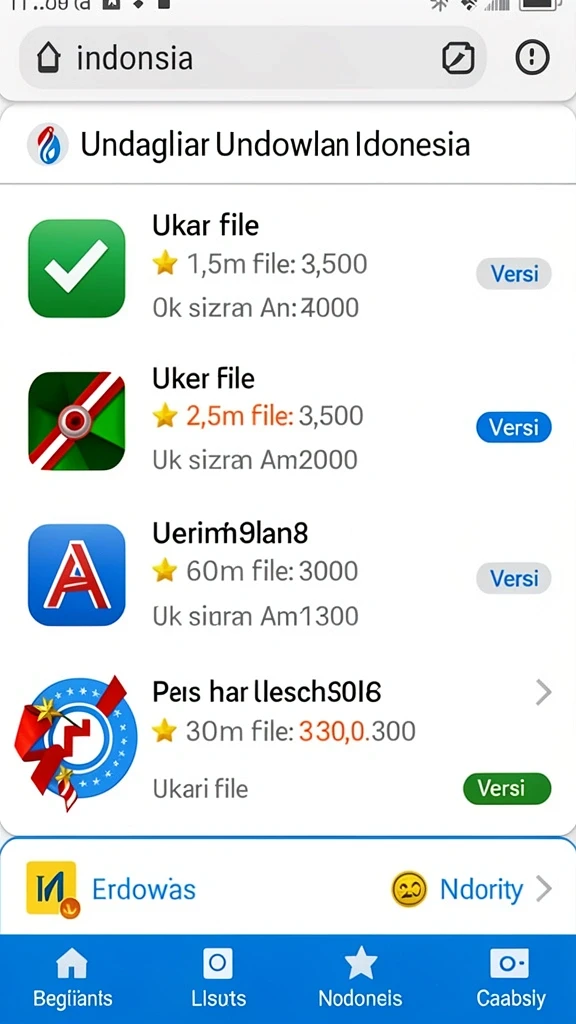Tap Versi button for Uker File

(x=514, y=428)
